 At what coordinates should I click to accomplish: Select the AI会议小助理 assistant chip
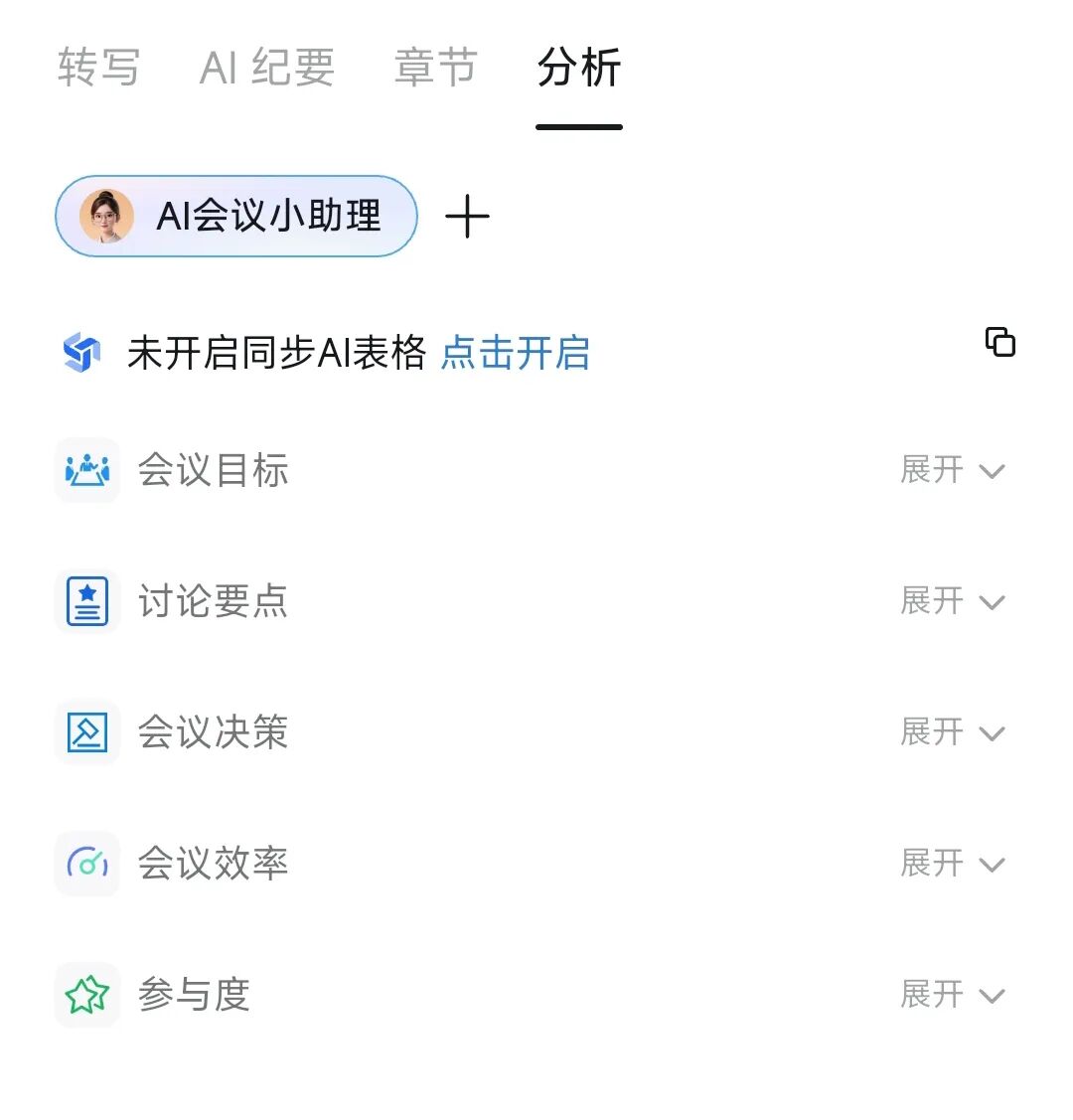[234, 216]
